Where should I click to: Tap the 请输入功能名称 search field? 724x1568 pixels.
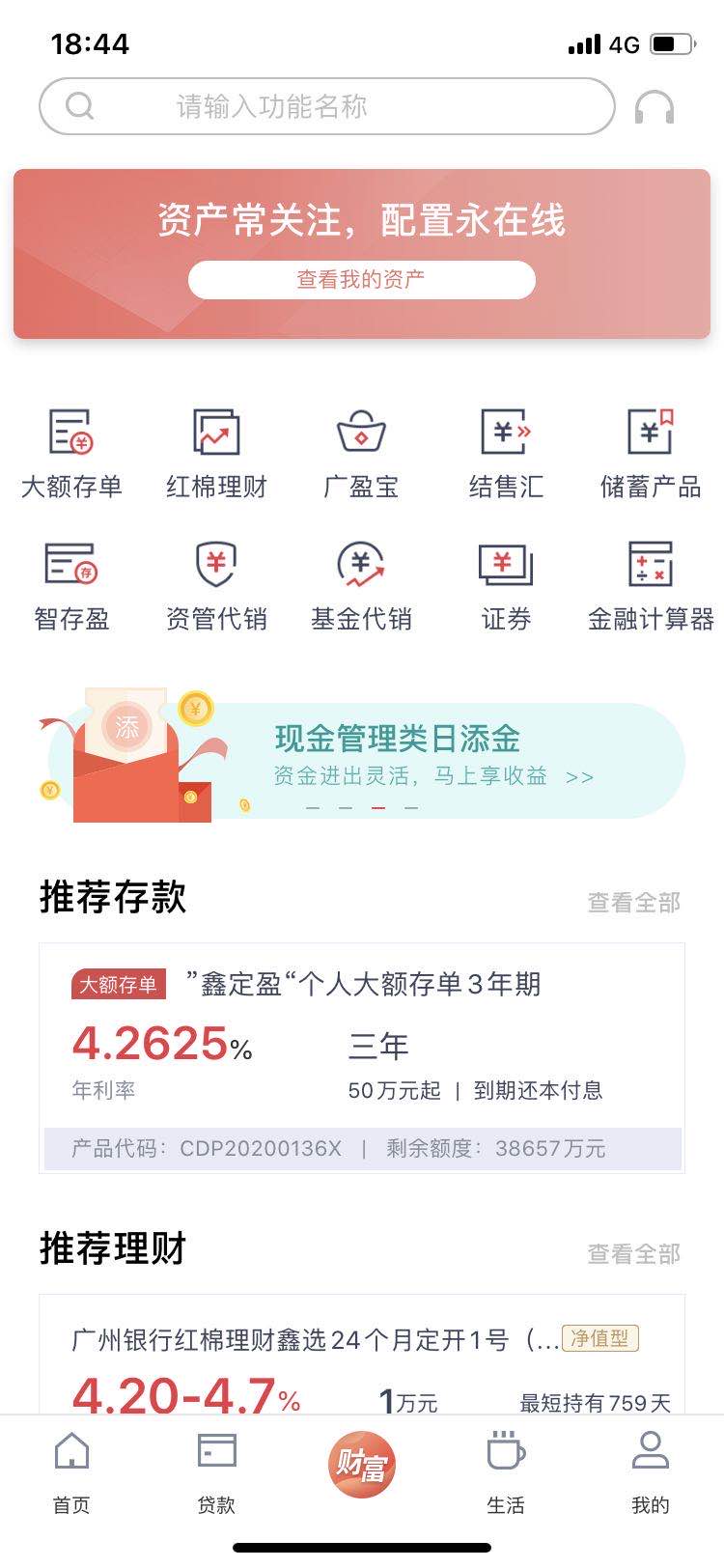[x=326, y=106]
